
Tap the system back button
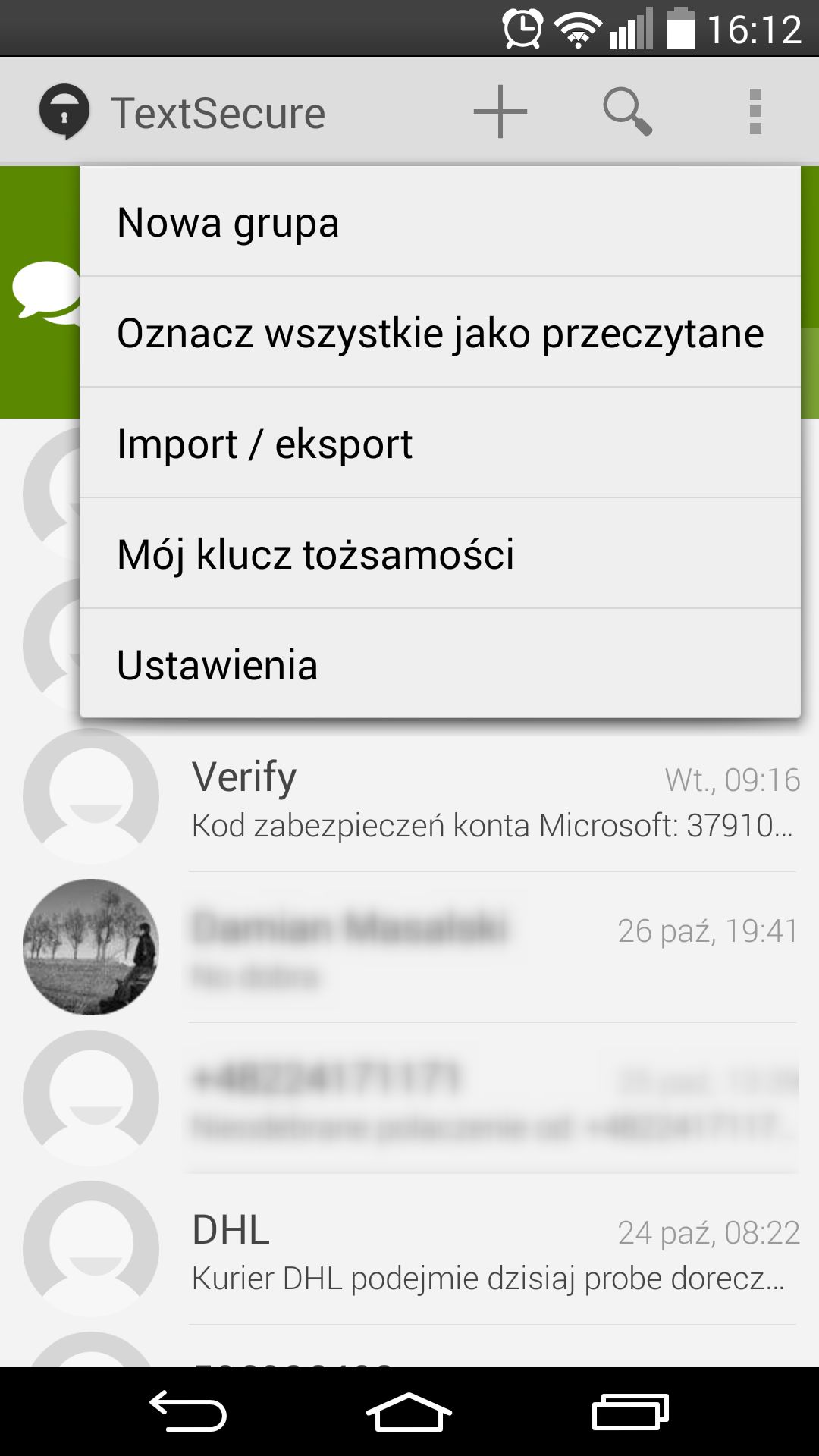tap(188, 1411)
